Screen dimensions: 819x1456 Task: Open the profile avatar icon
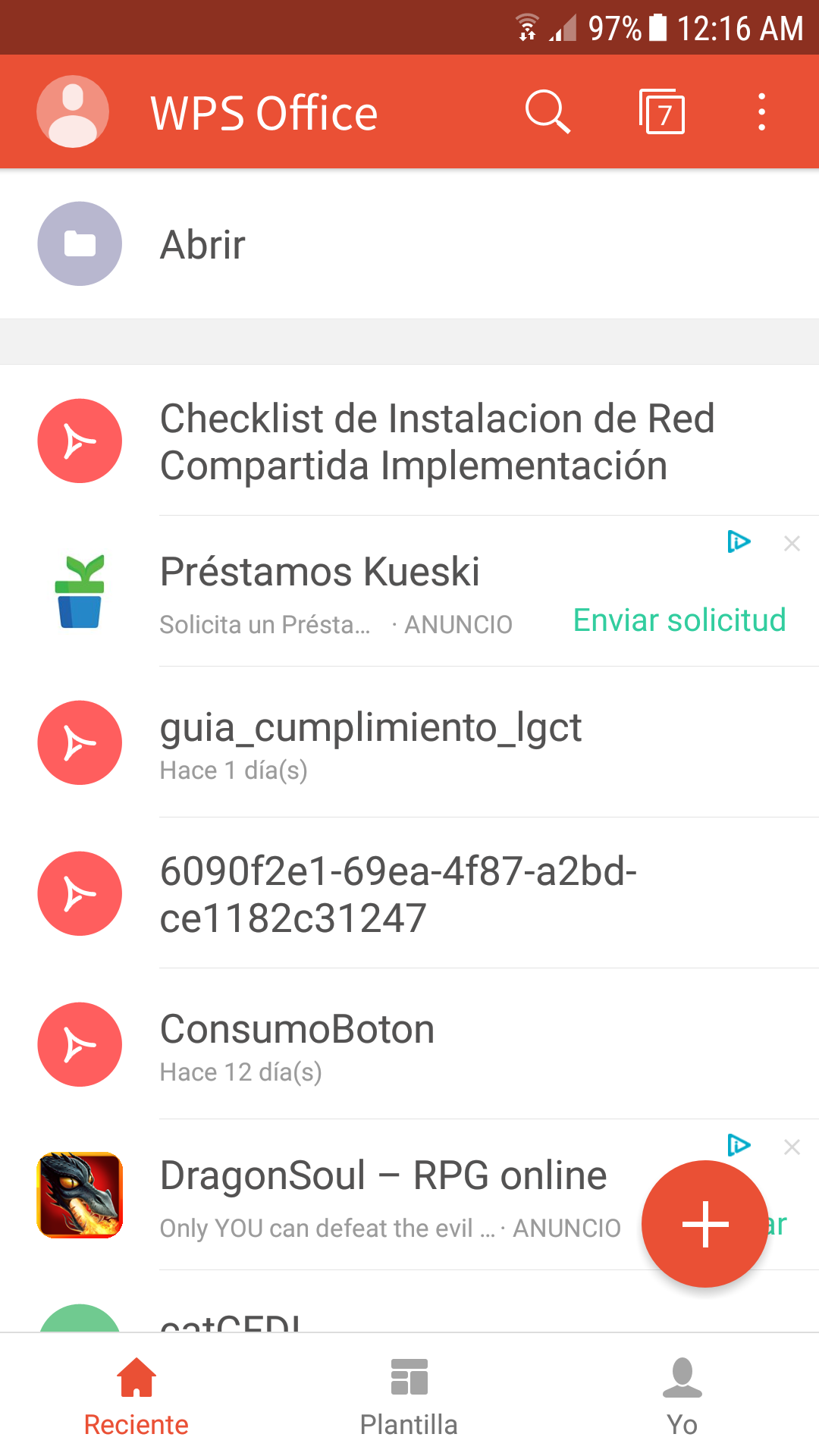point(73,111)
